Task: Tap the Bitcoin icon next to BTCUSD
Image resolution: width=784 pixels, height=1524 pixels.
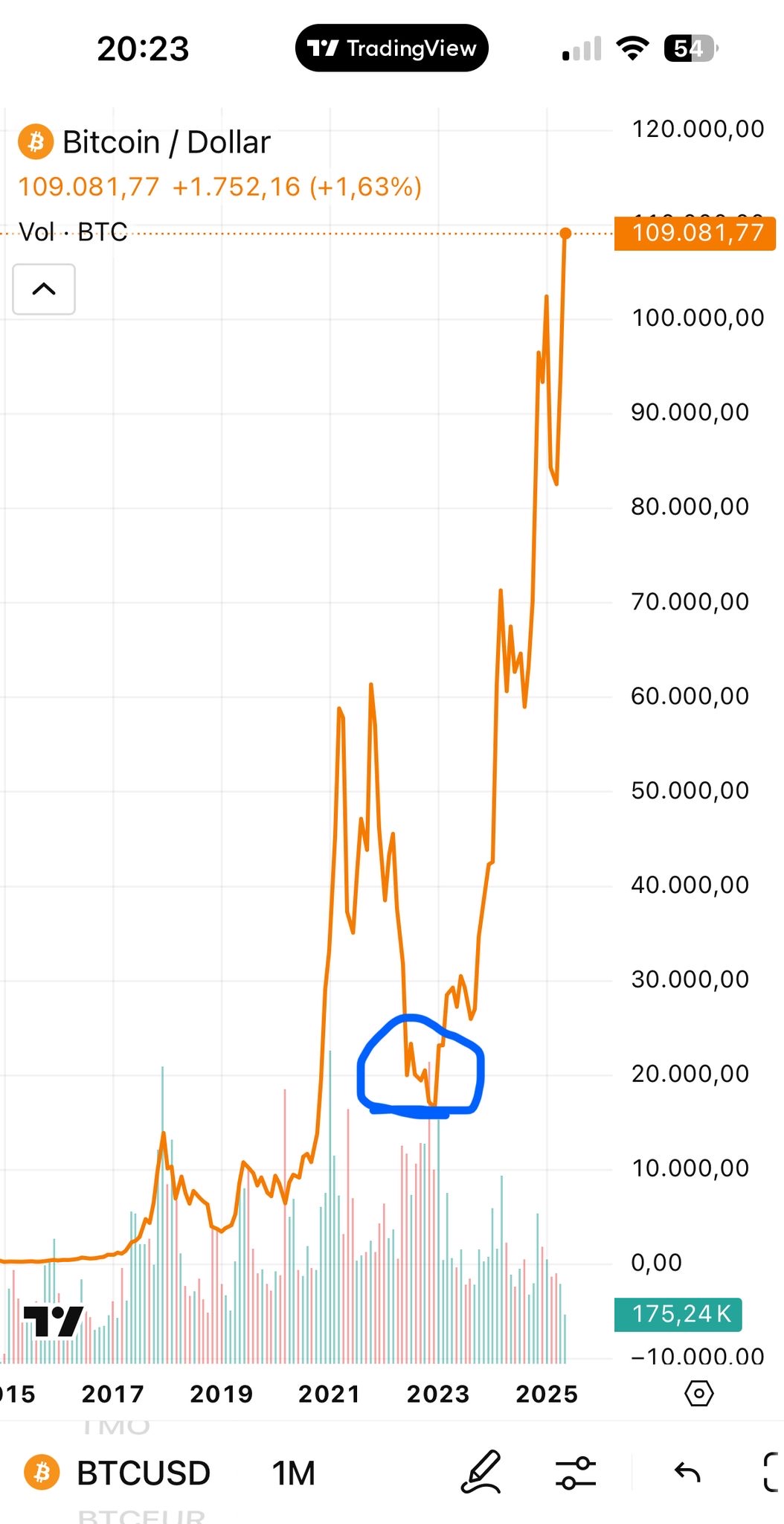Action: [x=41, y=1472]
